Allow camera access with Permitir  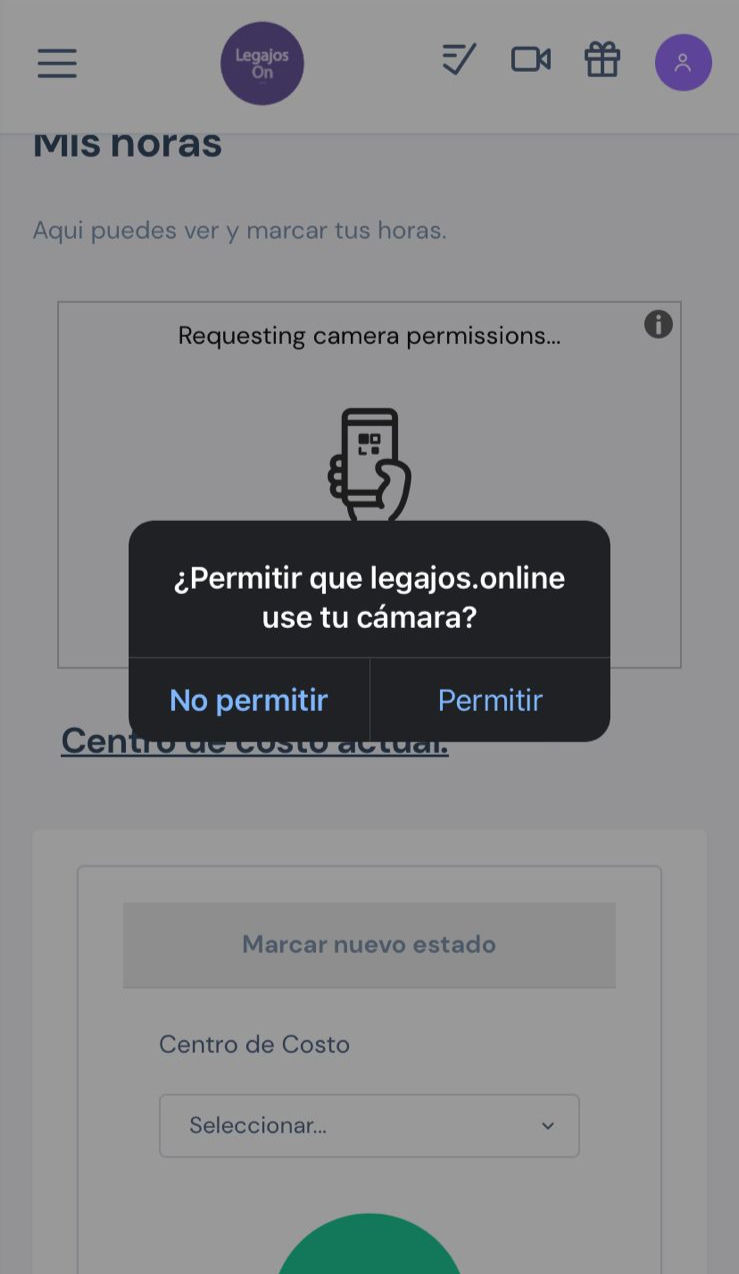[x=490, y=700]
